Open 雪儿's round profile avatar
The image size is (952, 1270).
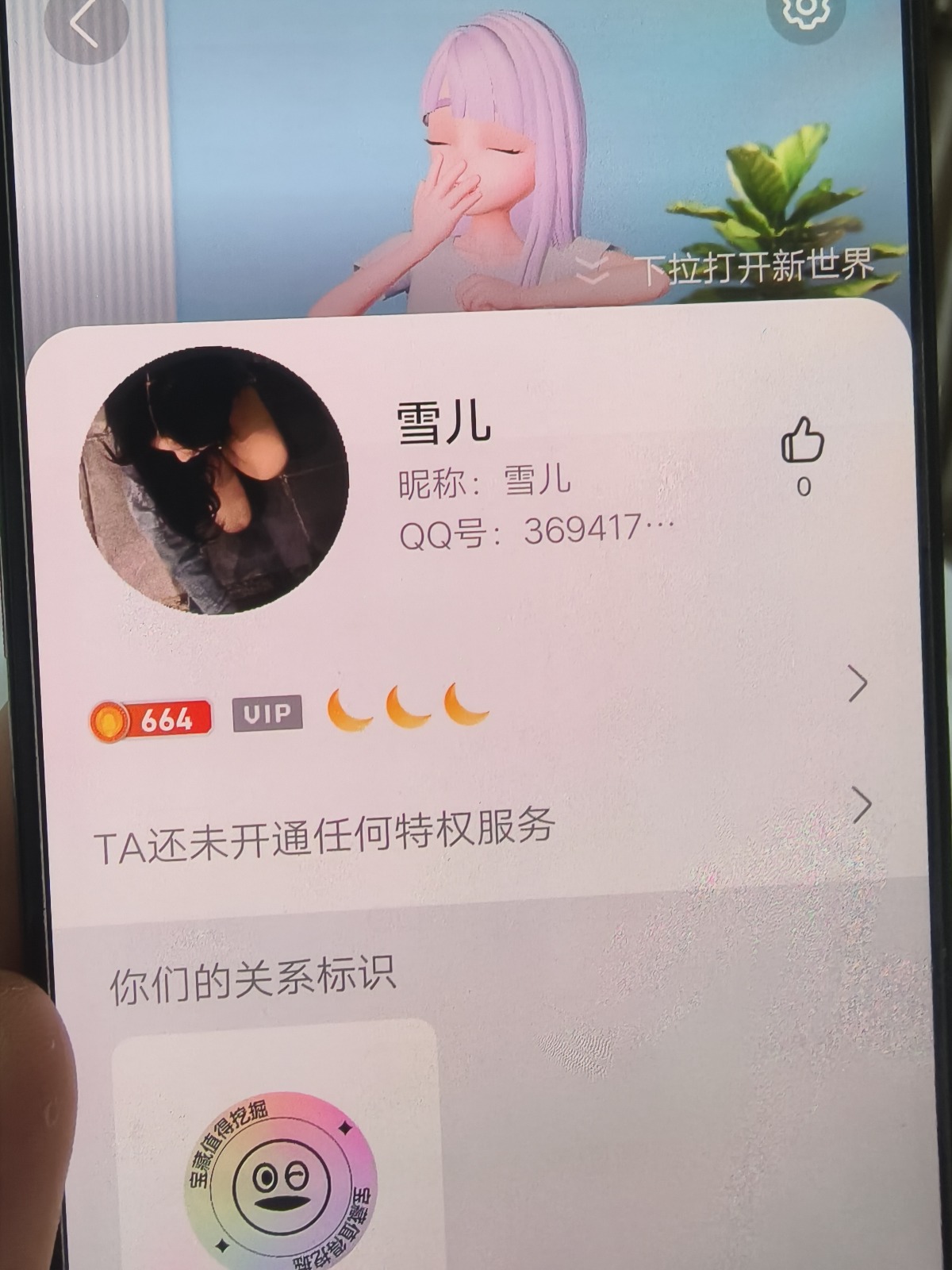(215, 479)
